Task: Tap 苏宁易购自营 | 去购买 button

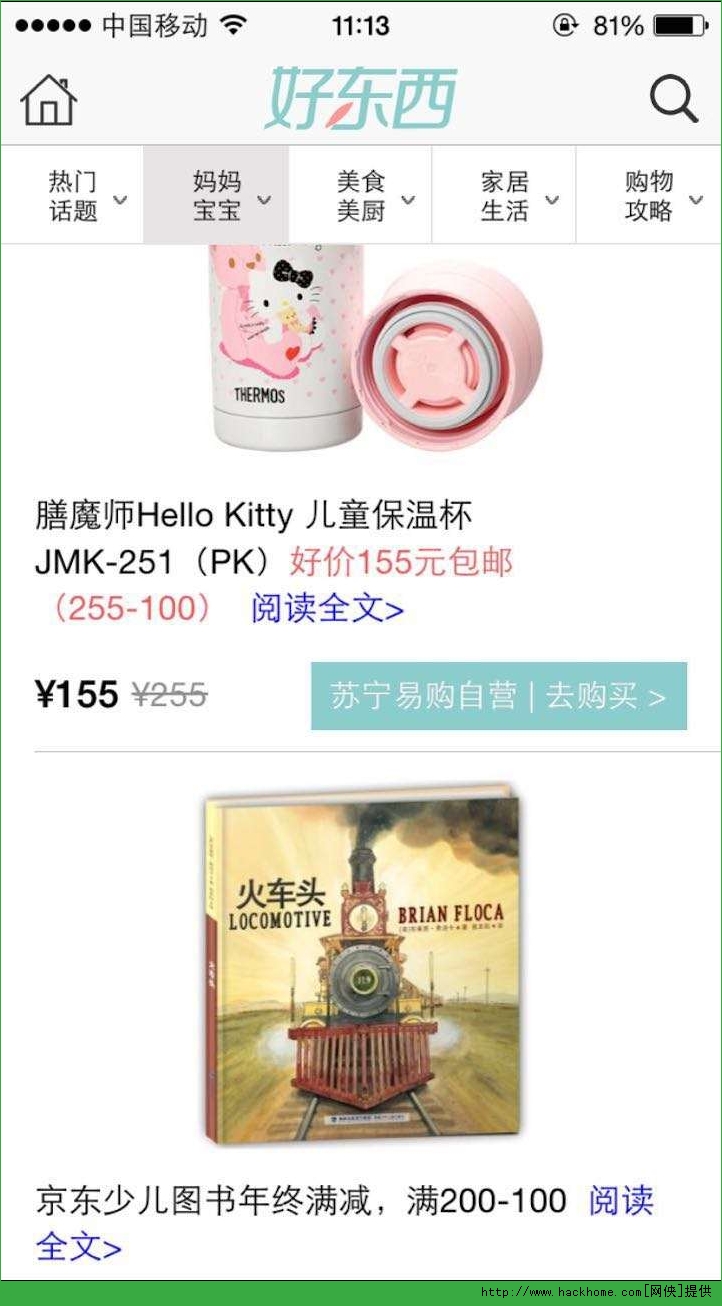Action: [498, 696]
